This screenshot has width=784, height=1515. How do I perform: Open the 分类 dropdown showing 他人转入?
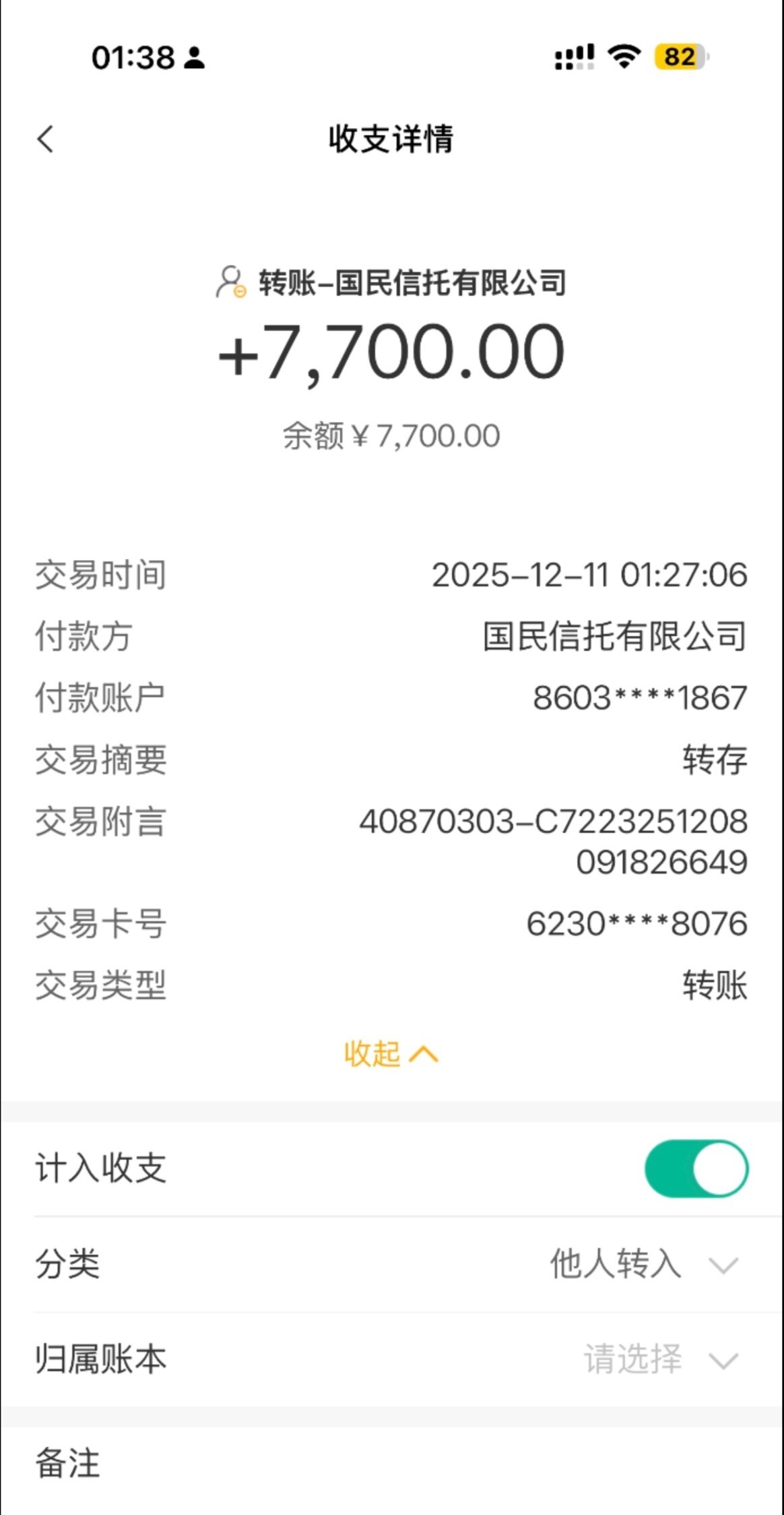pyautogui.click(x=643, y=1264)
